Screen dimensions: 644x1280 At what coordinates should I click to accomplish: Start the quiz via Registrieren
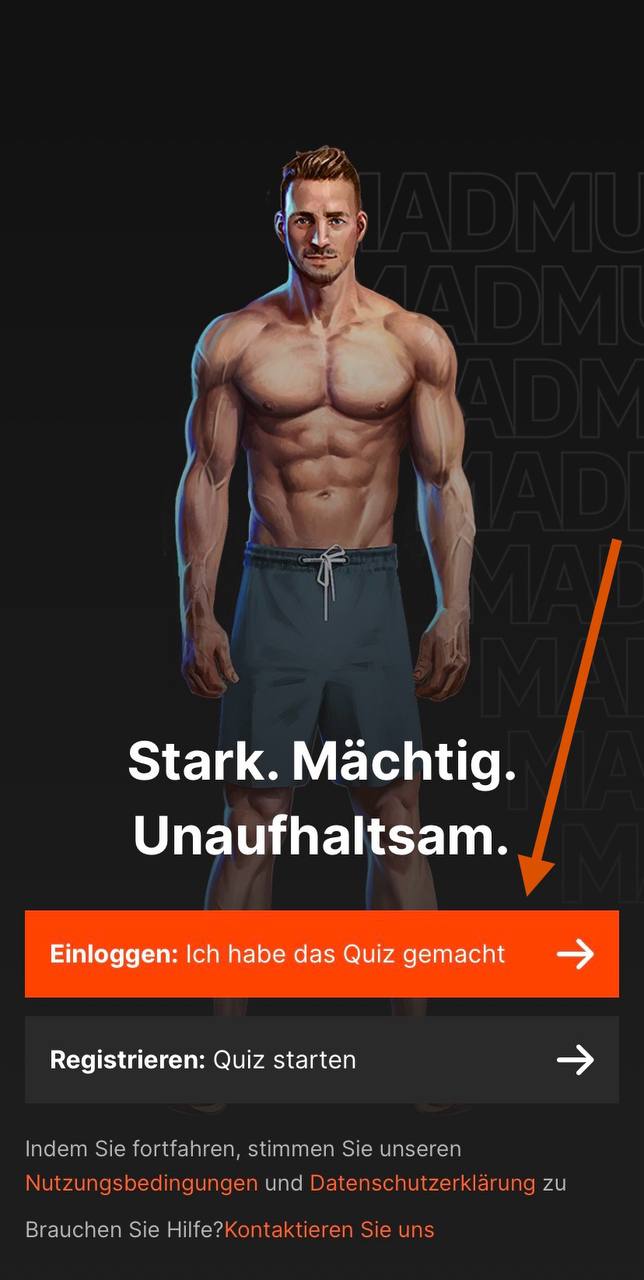click(x=321, y=1060)
